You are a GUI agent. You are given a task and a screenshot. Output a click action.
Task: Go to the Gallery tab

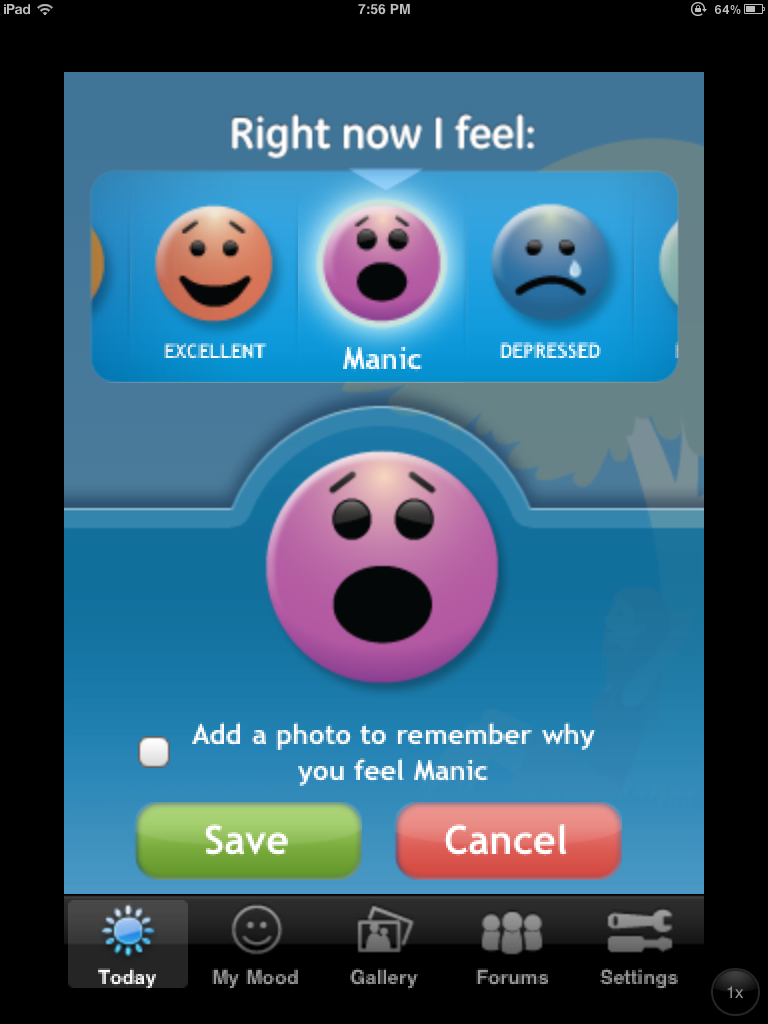384,945
